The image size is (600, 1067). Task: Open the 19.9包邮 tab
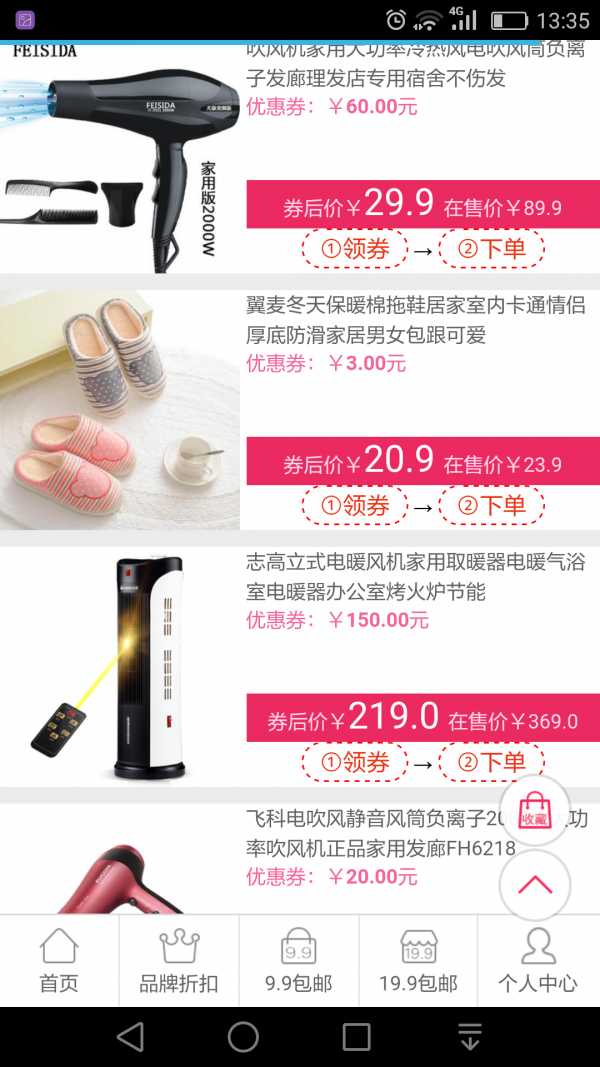[418, 960]
